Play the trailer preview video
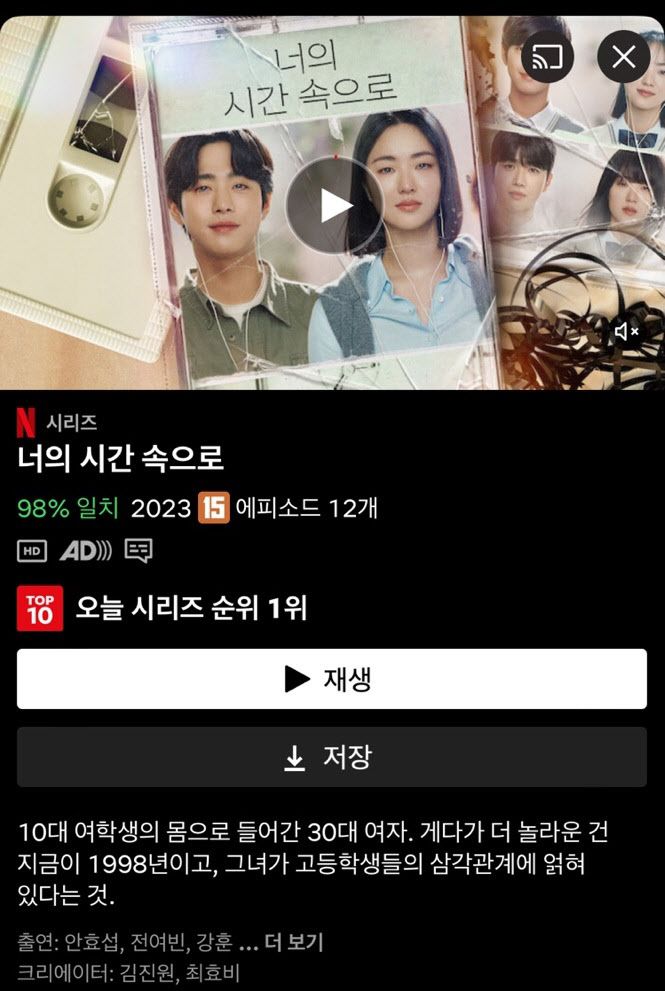 (332, 205)
